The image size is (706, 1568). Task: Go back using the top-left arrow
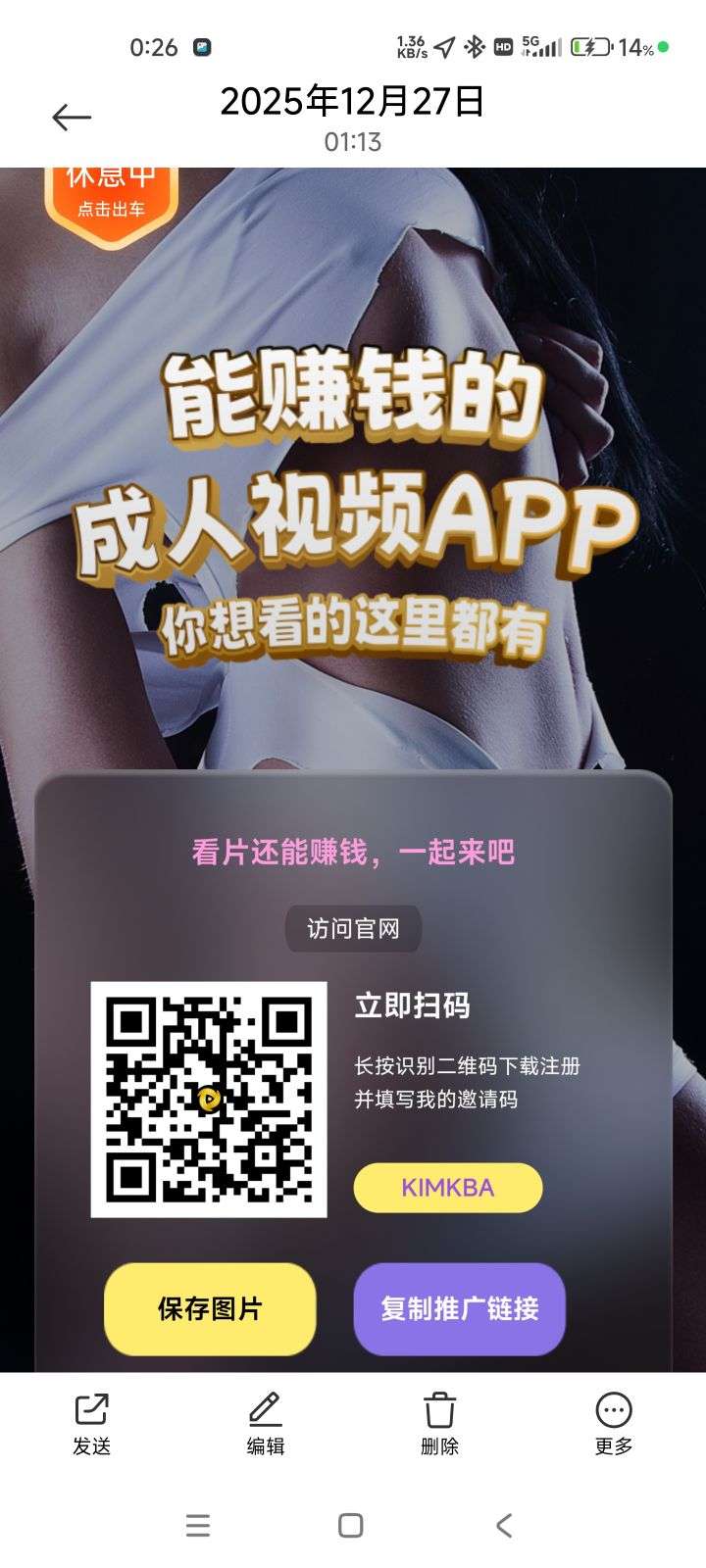pos(71,118)
